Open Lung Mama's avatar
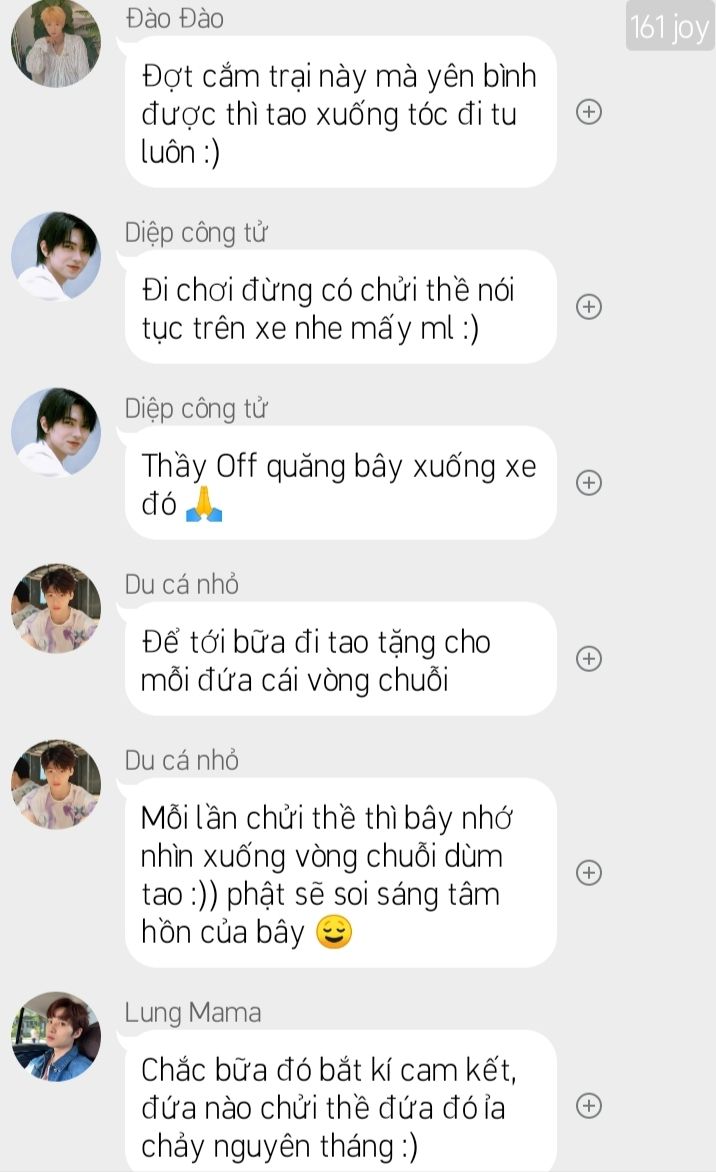The image size is (716, 1172). click(56, 1036)
